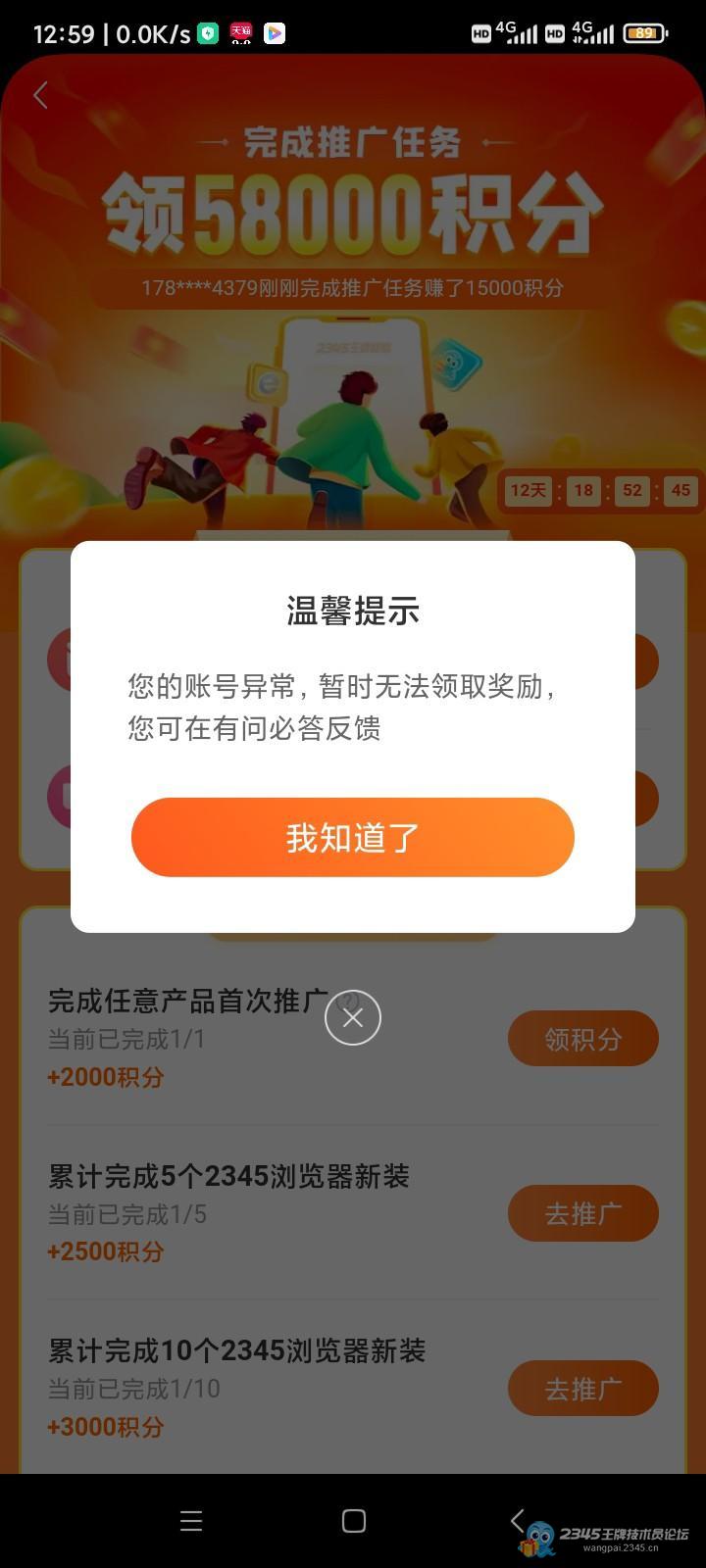
Task: Go back using the top-left arrow
Action: [x=40, y=95]
